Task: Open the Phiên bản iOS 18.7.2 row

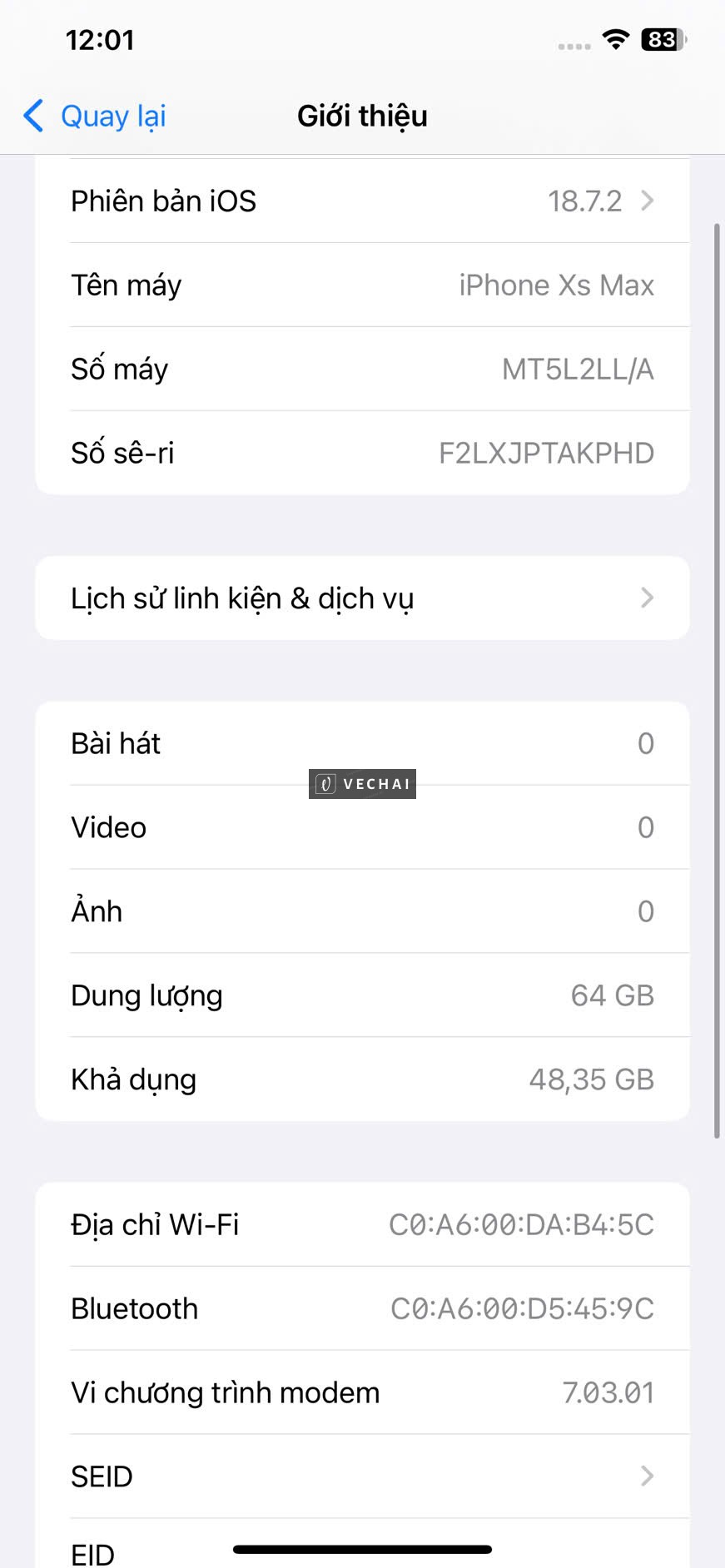Action: [362, 201]
